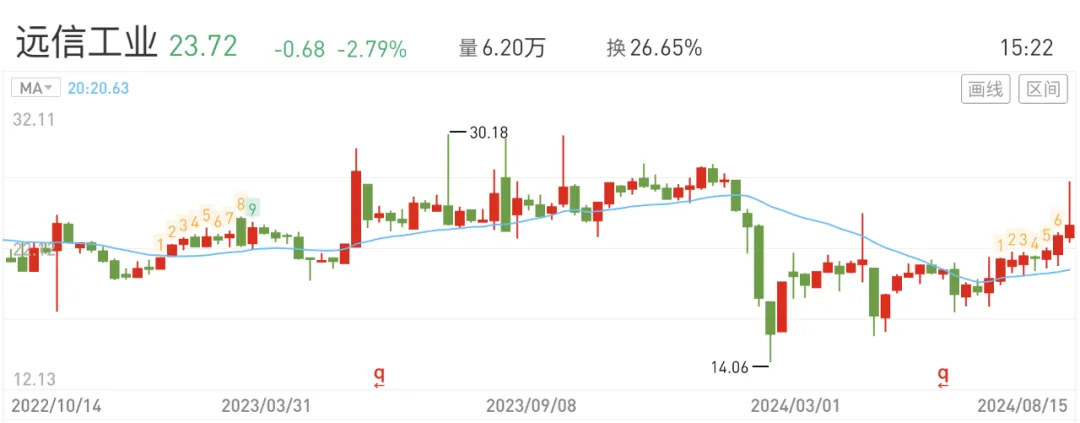This screenshot has height=423, width=1080.
Task: Select the 区间 range button
Action: click(x=1043, y=89)
